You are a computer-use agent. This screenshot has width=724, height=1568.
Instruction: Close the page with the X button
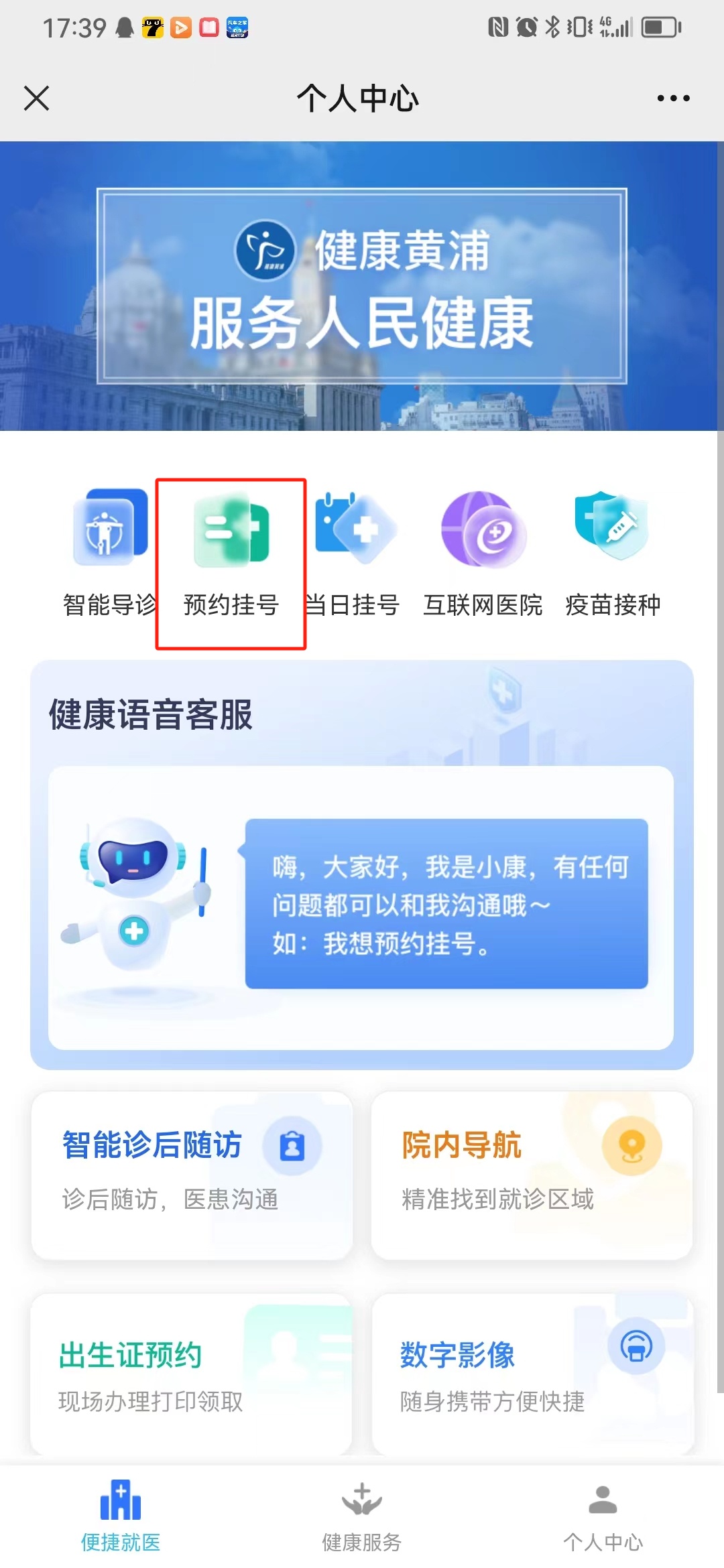pos(37,98)
